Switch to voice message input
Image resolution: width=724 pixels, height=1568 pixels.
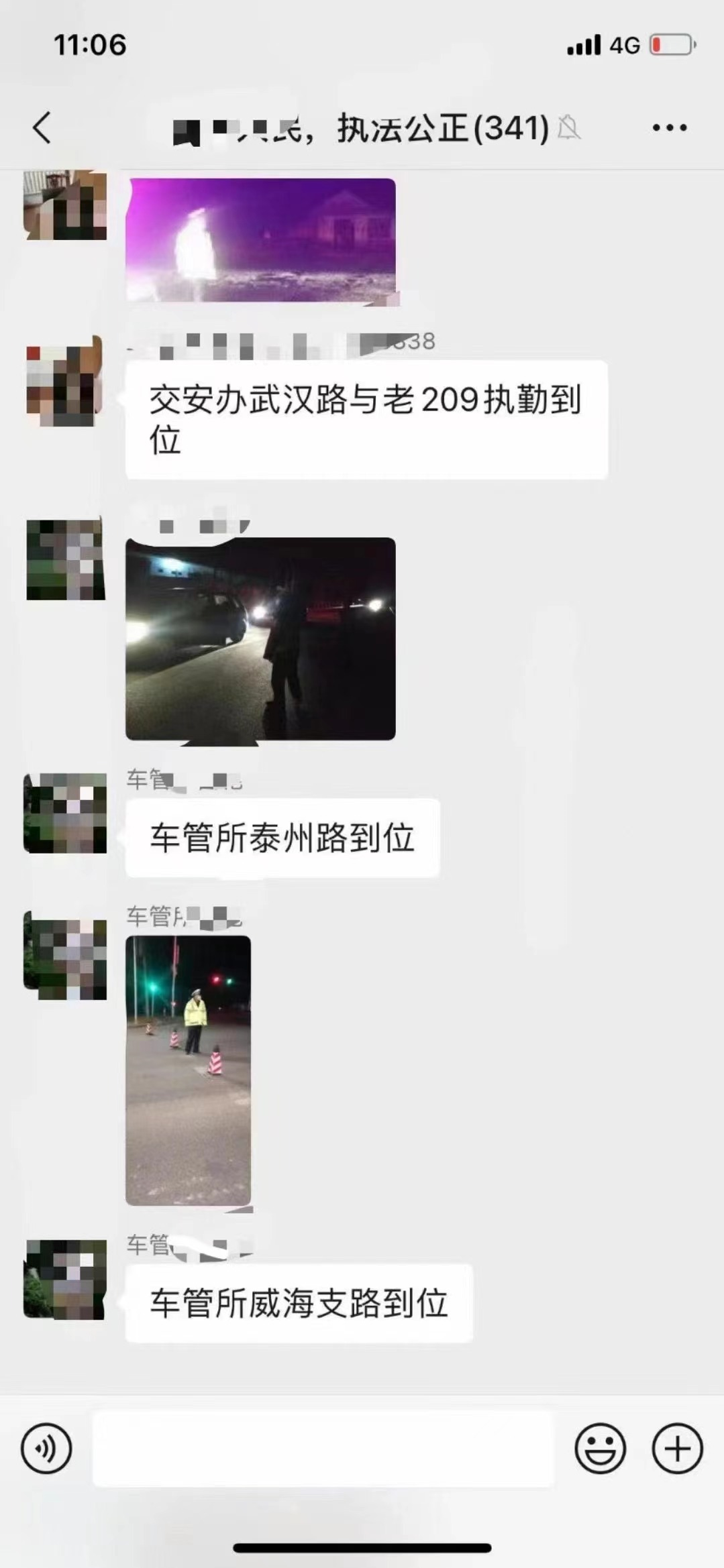click(x=46, y=1448)
